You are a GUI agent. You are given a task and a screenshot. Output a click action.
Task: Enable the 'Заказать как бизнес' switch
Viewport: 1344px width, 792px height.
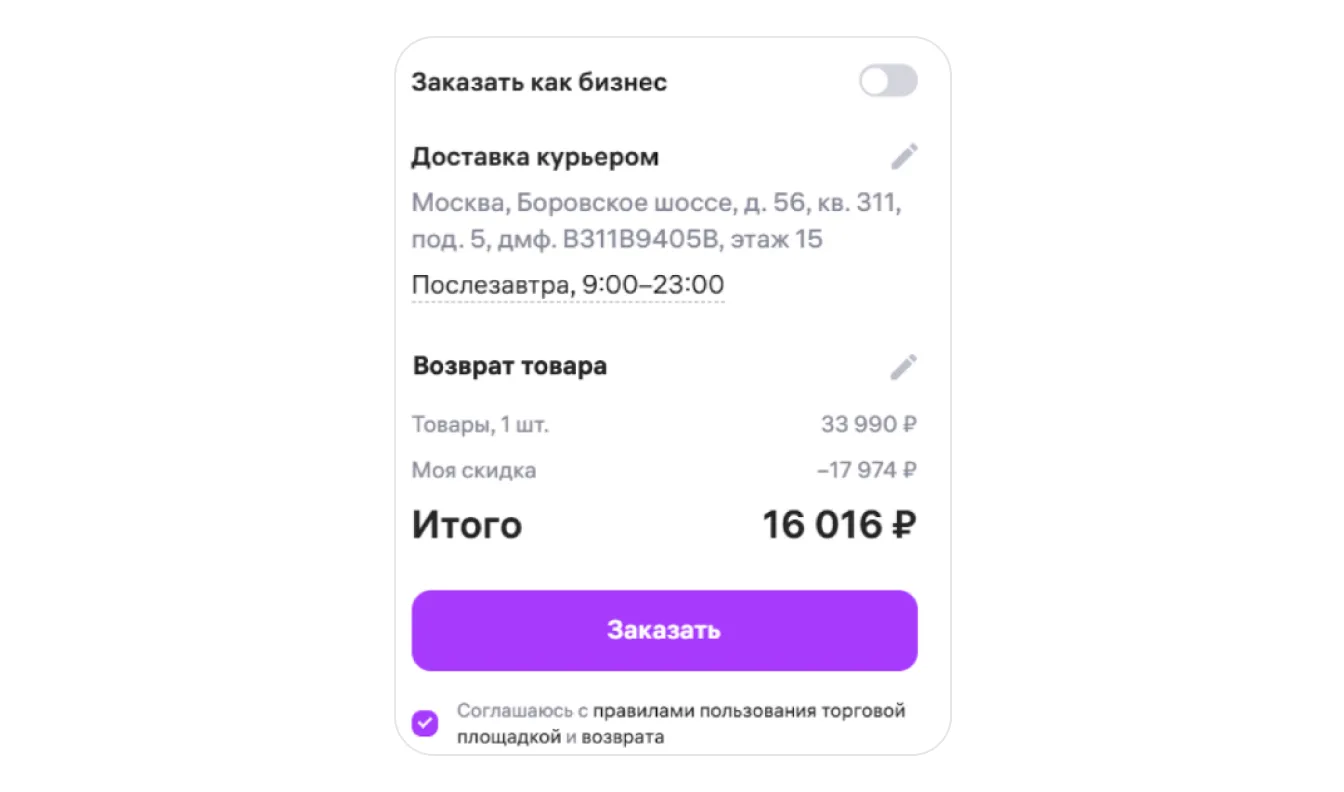pos(888,81)
